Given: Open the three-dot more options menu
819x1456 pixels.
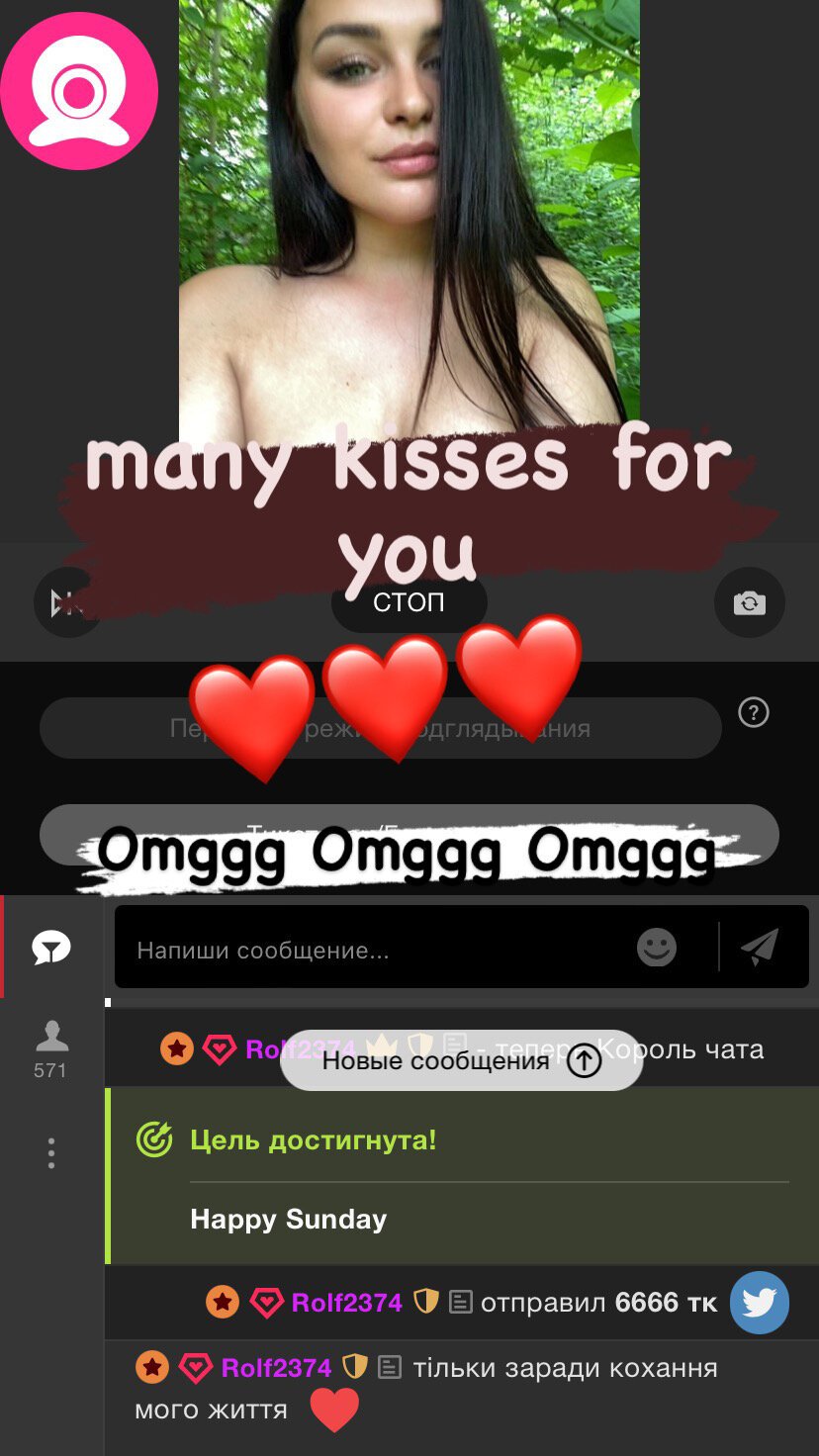Looking at the screenshot, I should pyautogui.click(x=51, y=1153).
